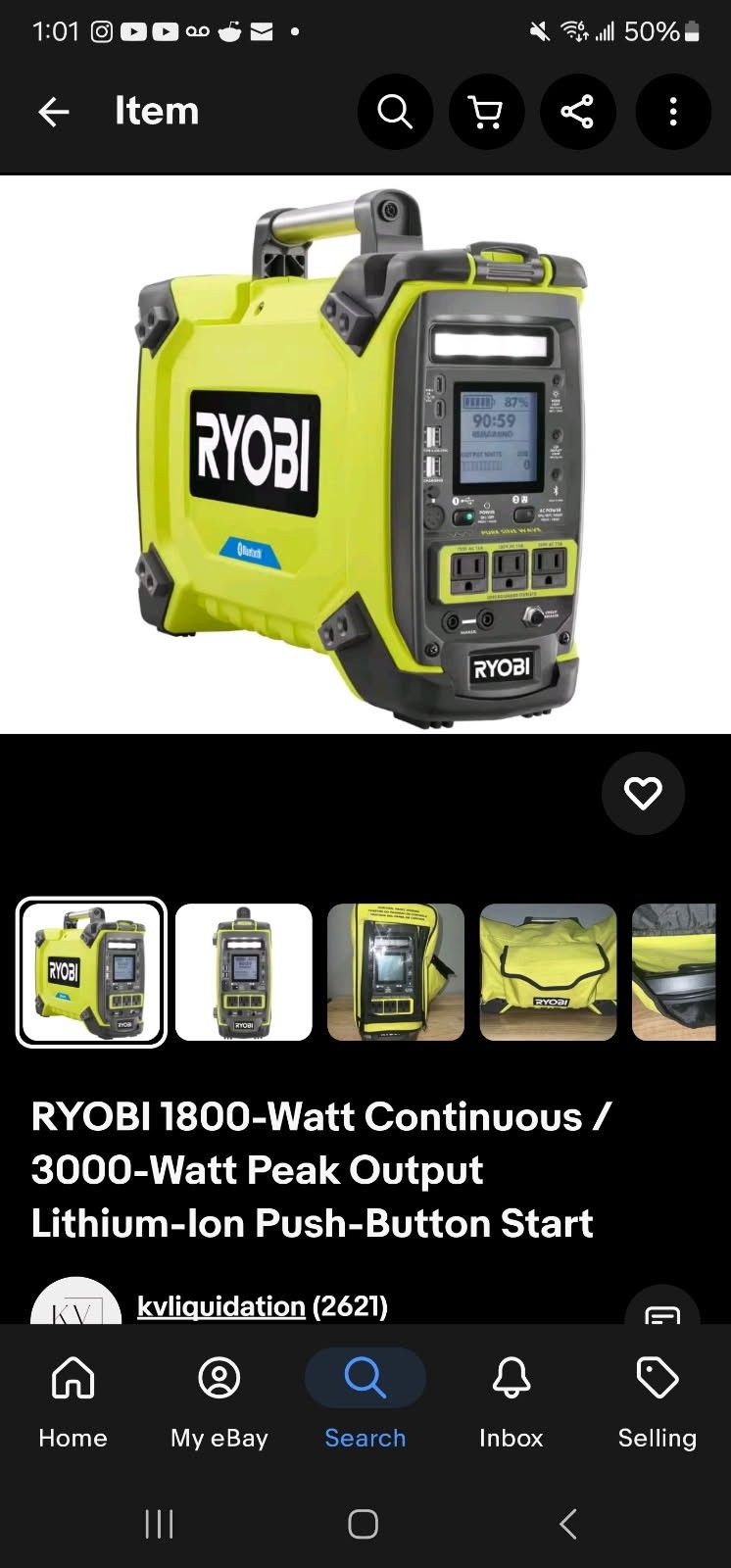The height and width of the screenshot is (1568, 731).
Task: Message the seller via chat icon
Action: point(662,1308)
